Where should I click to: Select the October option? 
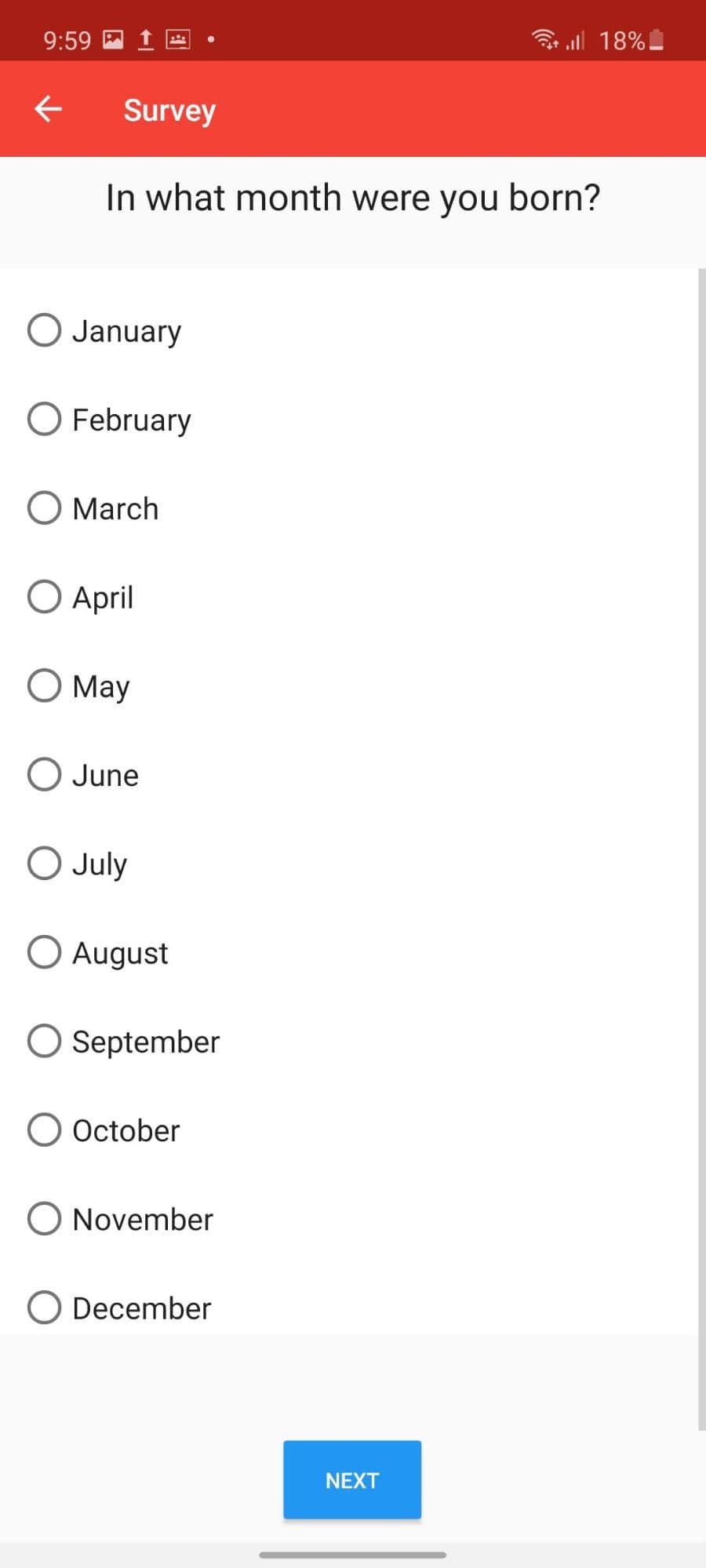(44, 1130)
